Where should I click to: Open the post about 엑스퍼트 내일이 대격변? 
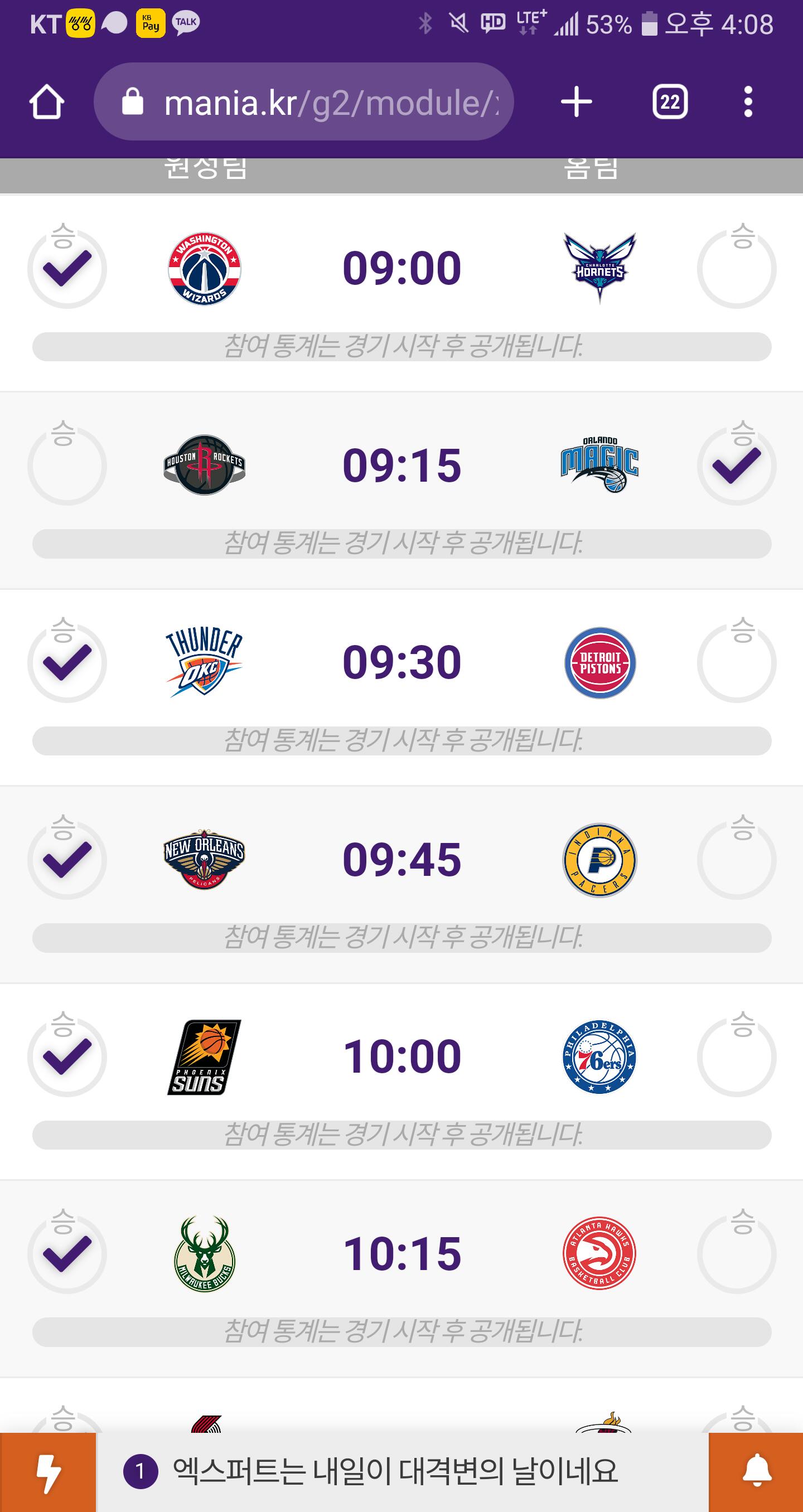click(394, 1472)
